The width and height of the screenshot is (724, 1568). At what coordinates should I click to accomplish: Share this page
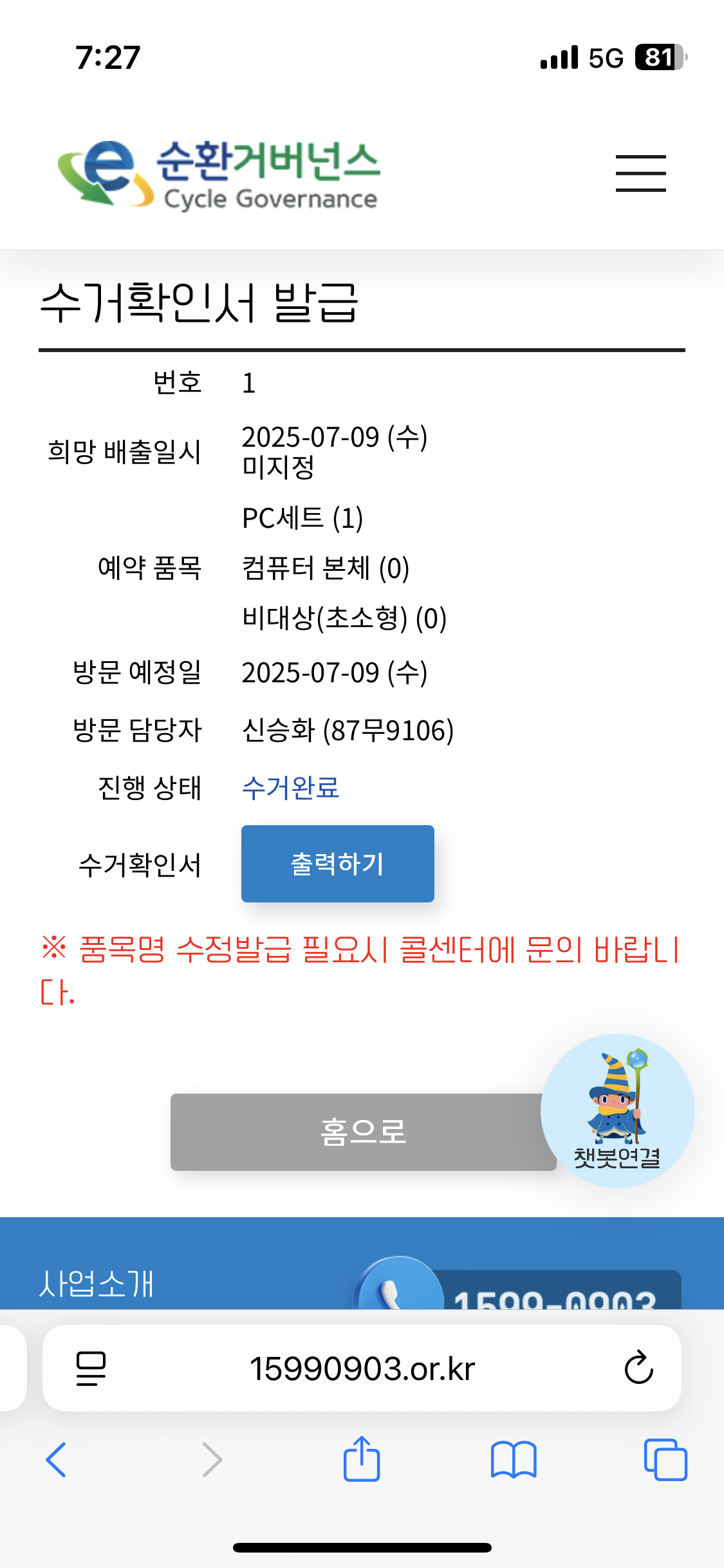point(362,1460)
